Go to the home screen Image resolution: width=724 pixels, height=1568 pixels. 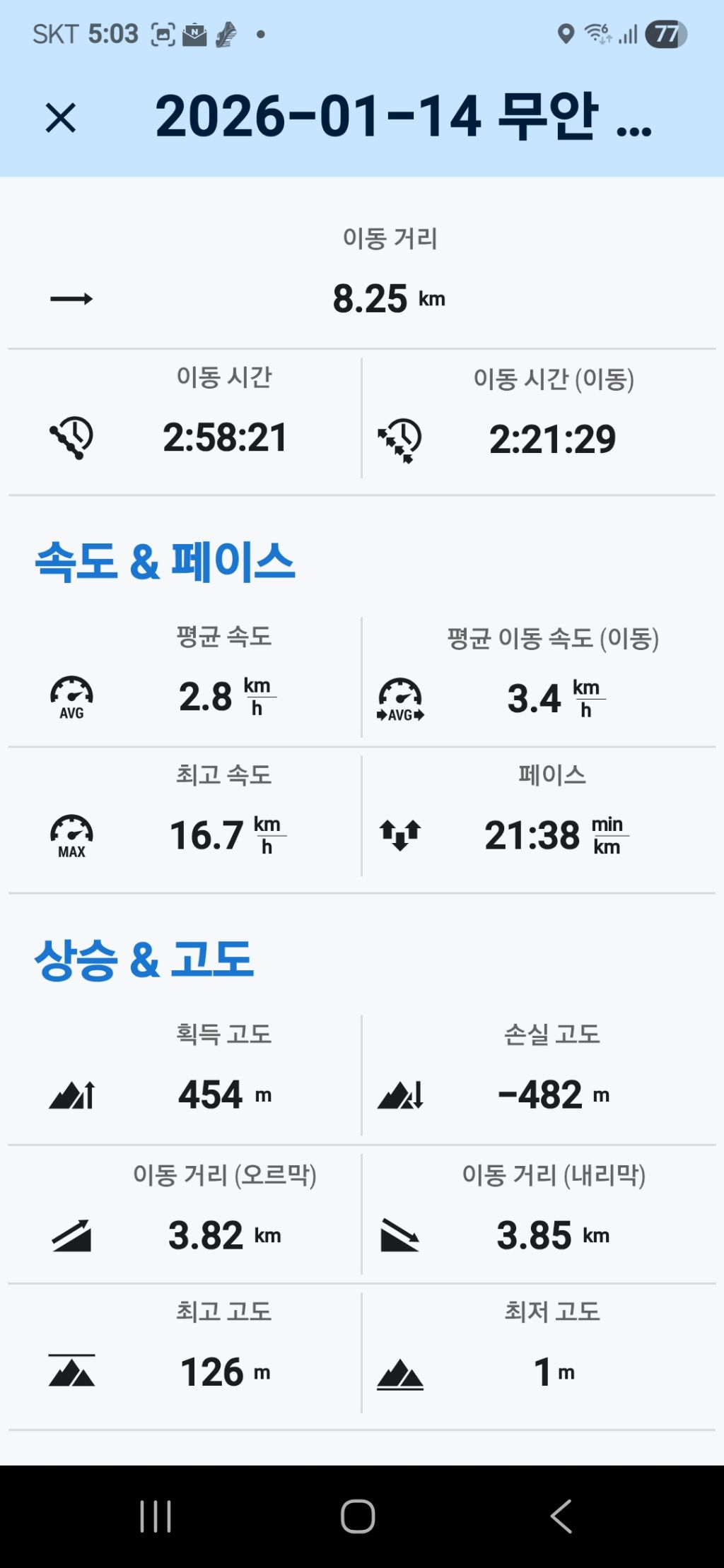click(358, 1516)
